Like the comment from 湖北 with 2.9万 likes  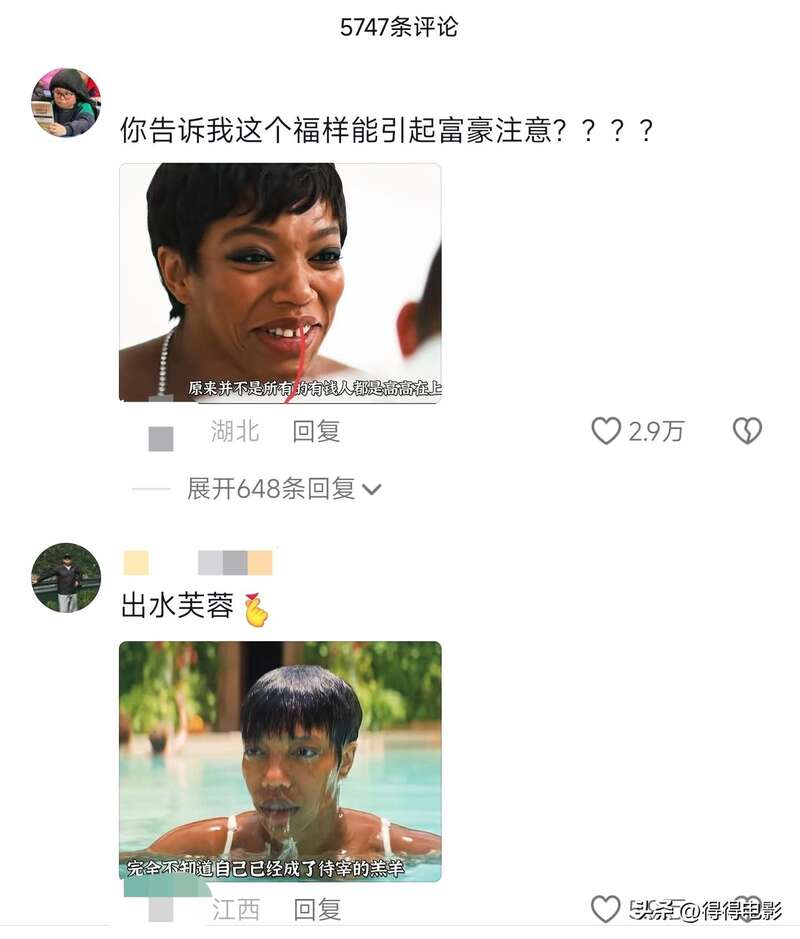[x=606, y=431]
